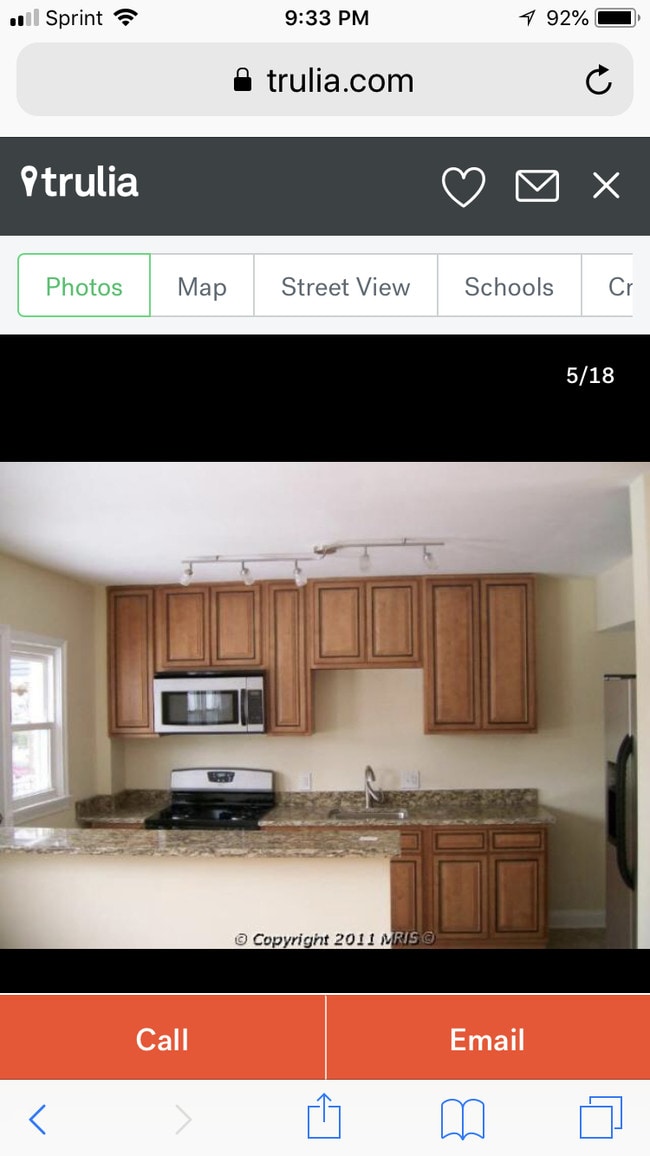Go back to the previous page in Safari
Screen dimensions: 650x1156
click(38, 1119)
